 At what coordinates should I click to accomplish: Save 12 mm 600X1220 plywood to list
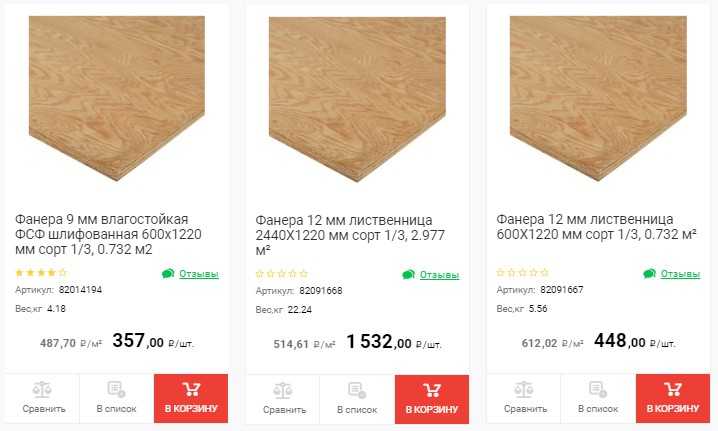(598, 398)
